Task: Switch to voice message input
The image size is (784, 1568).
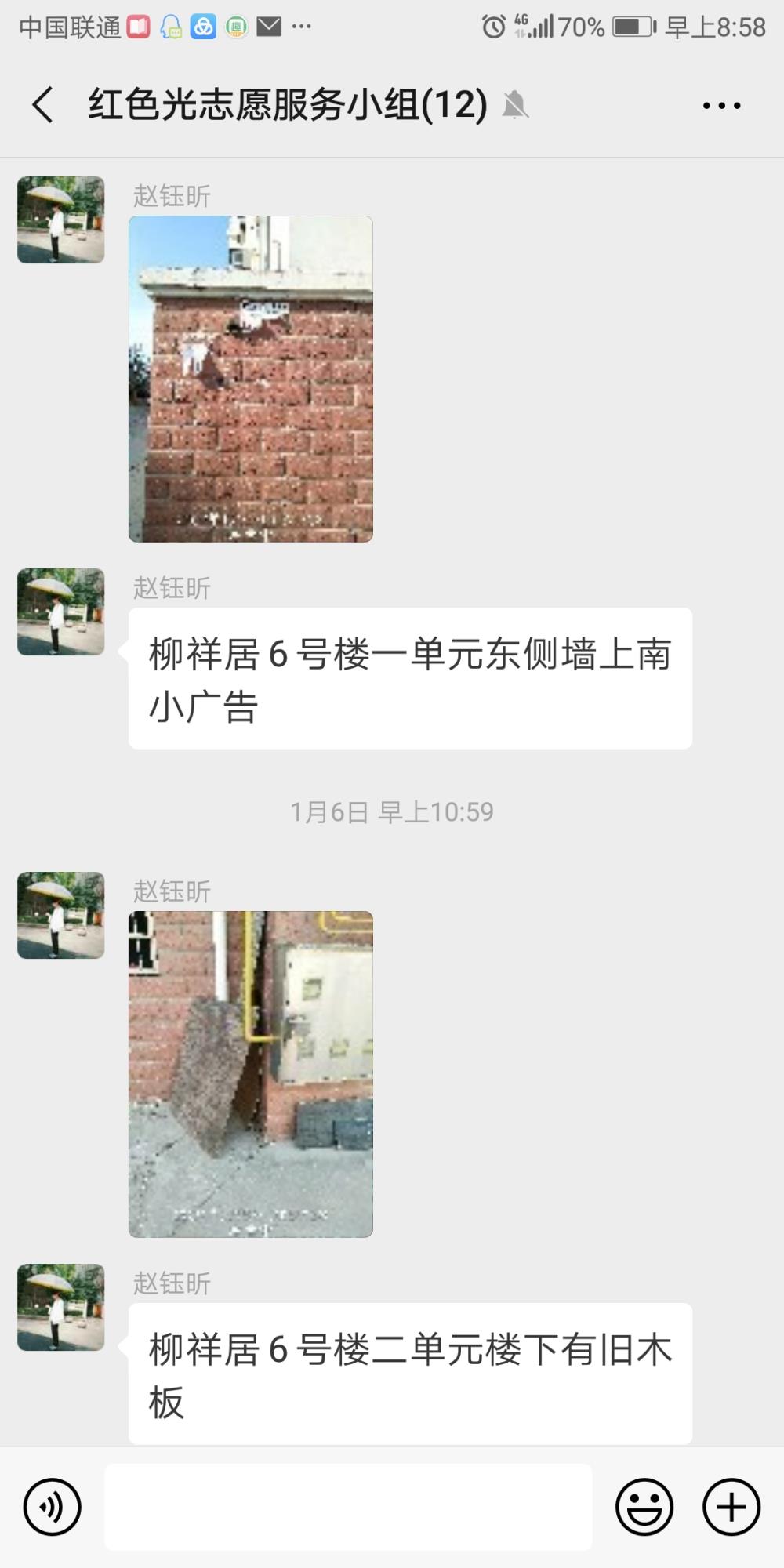Action: (x=53, y=1507)
